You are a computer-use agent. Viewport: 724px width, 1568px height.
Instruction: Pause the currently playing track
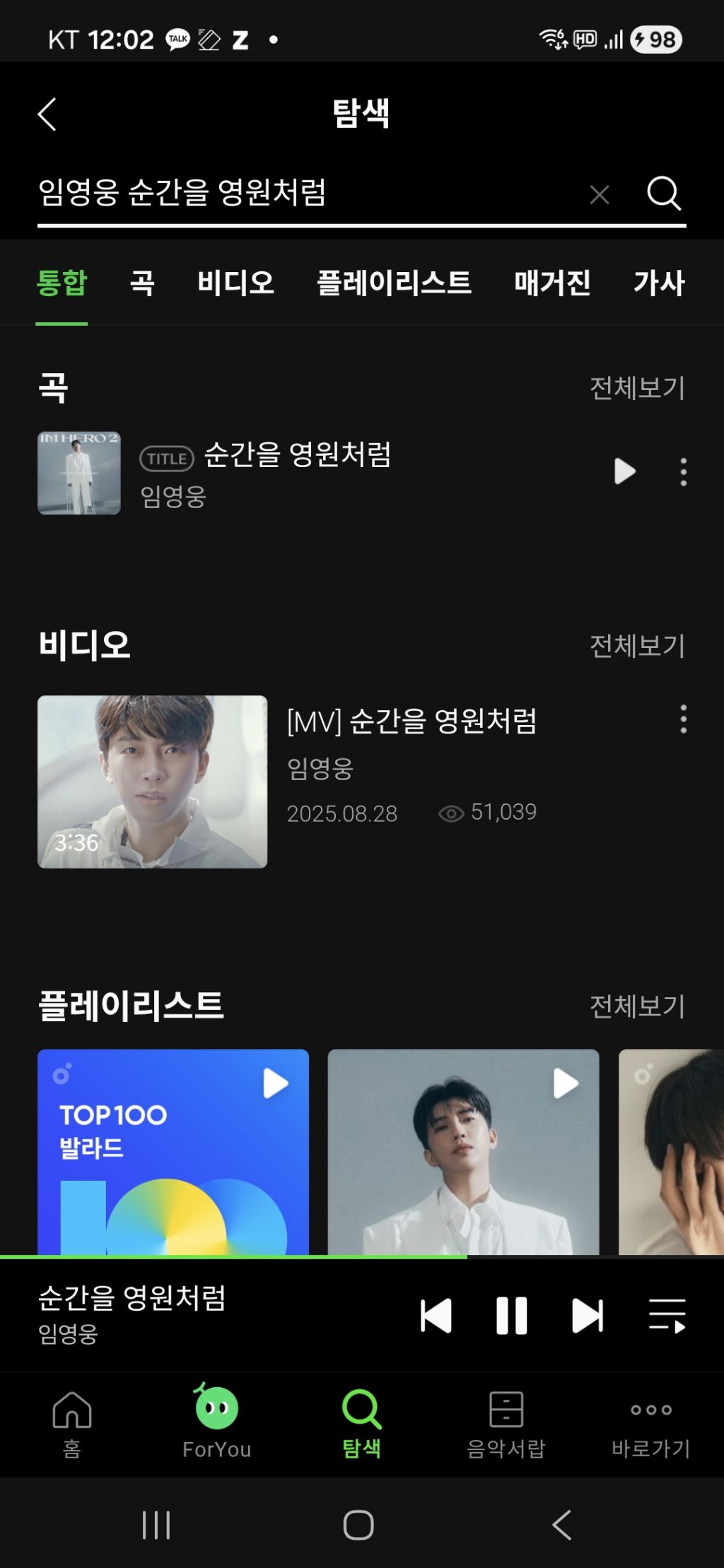click(x=511, y=1316)
